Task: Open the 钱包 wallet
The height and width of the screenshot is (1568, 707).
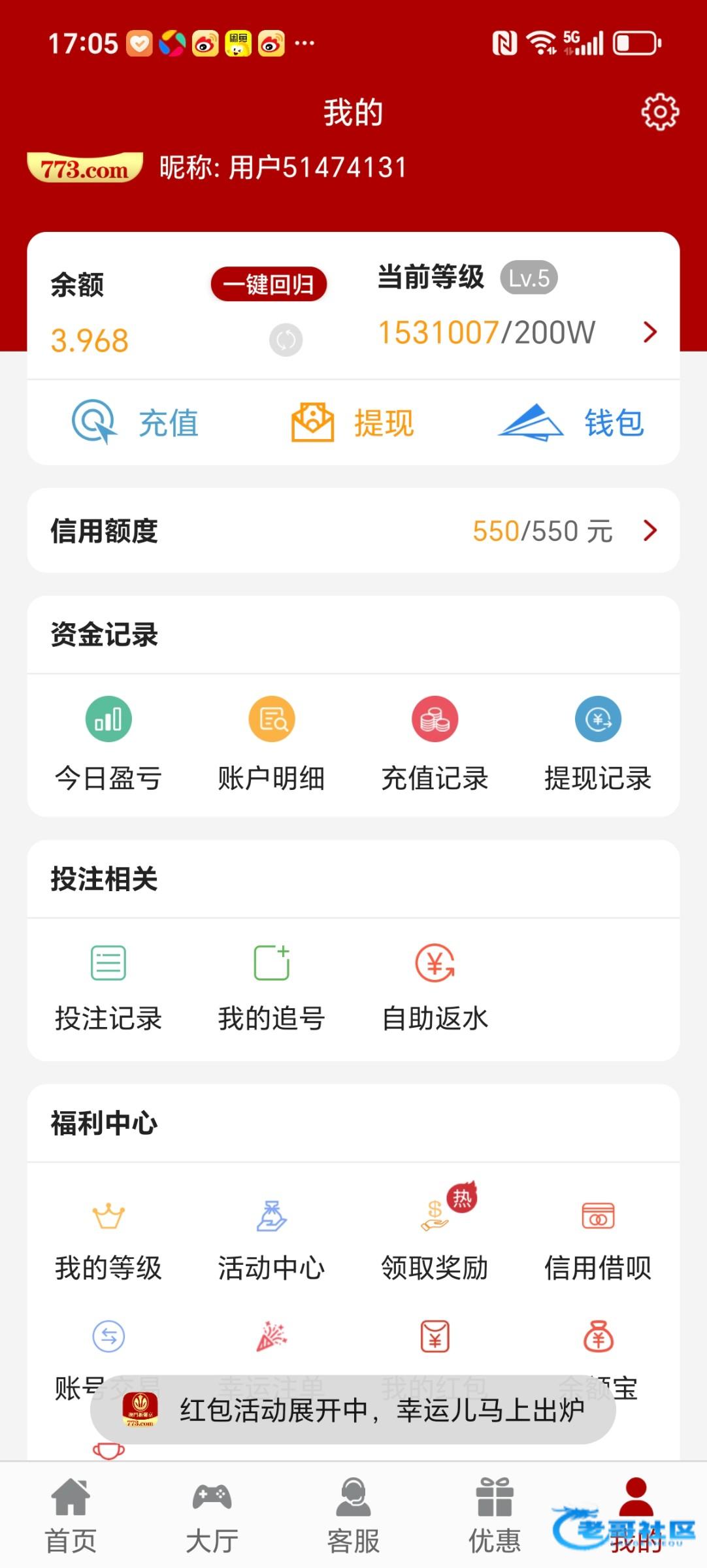Action: point(571,423)
